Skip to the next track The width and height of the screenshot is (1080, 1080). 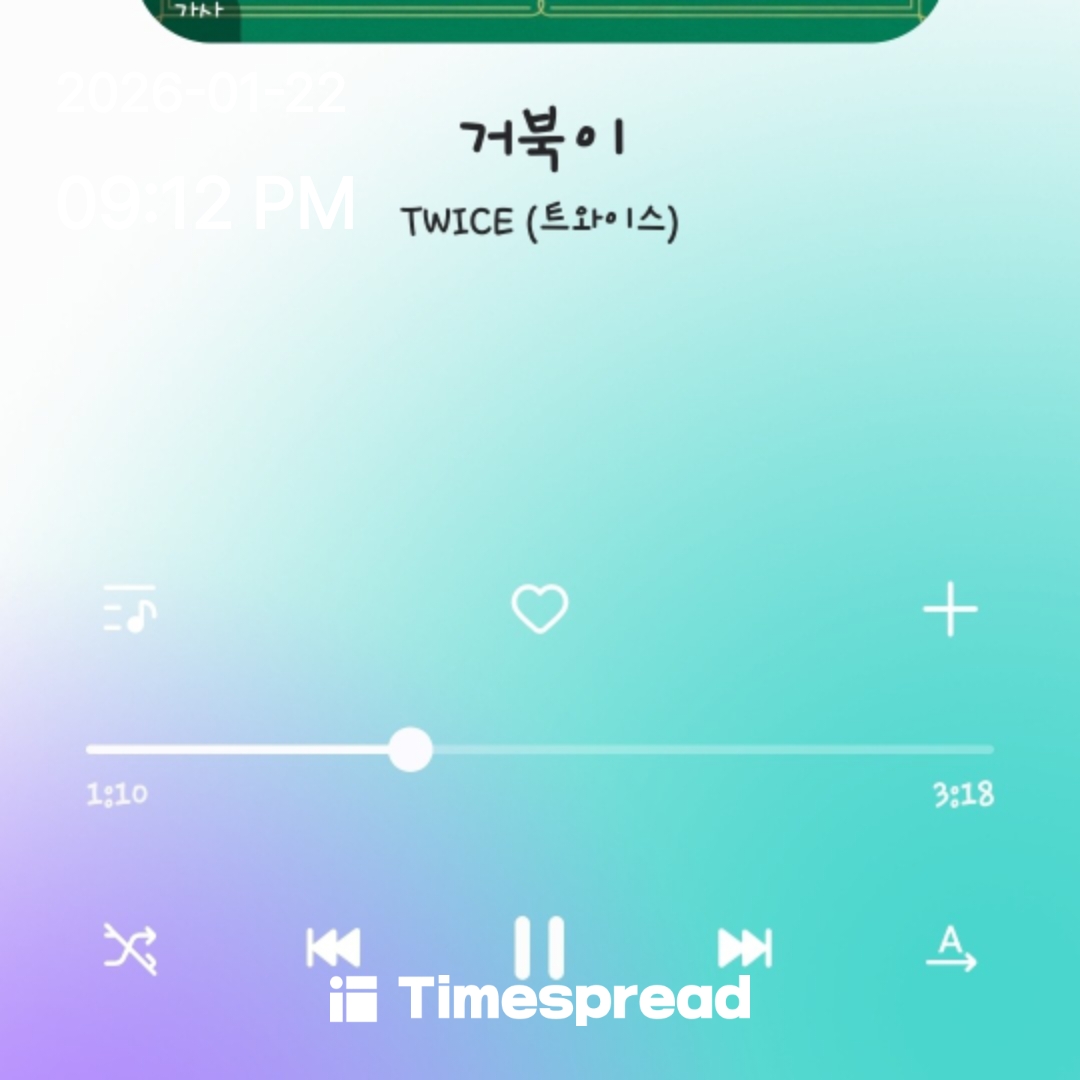(745, 947)
